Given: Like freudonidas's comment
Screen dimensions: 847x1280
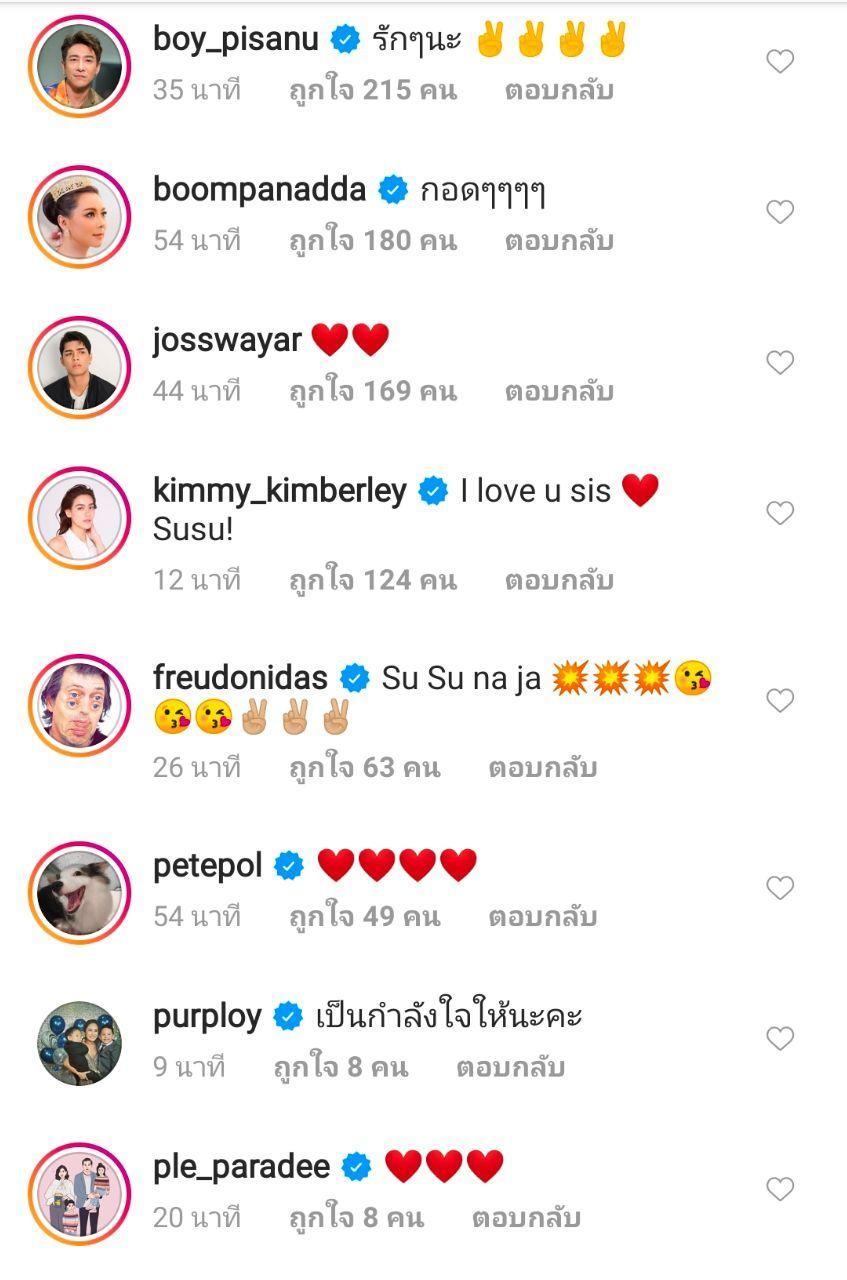Looking at the screenshot, I should [x=780, y=700].
